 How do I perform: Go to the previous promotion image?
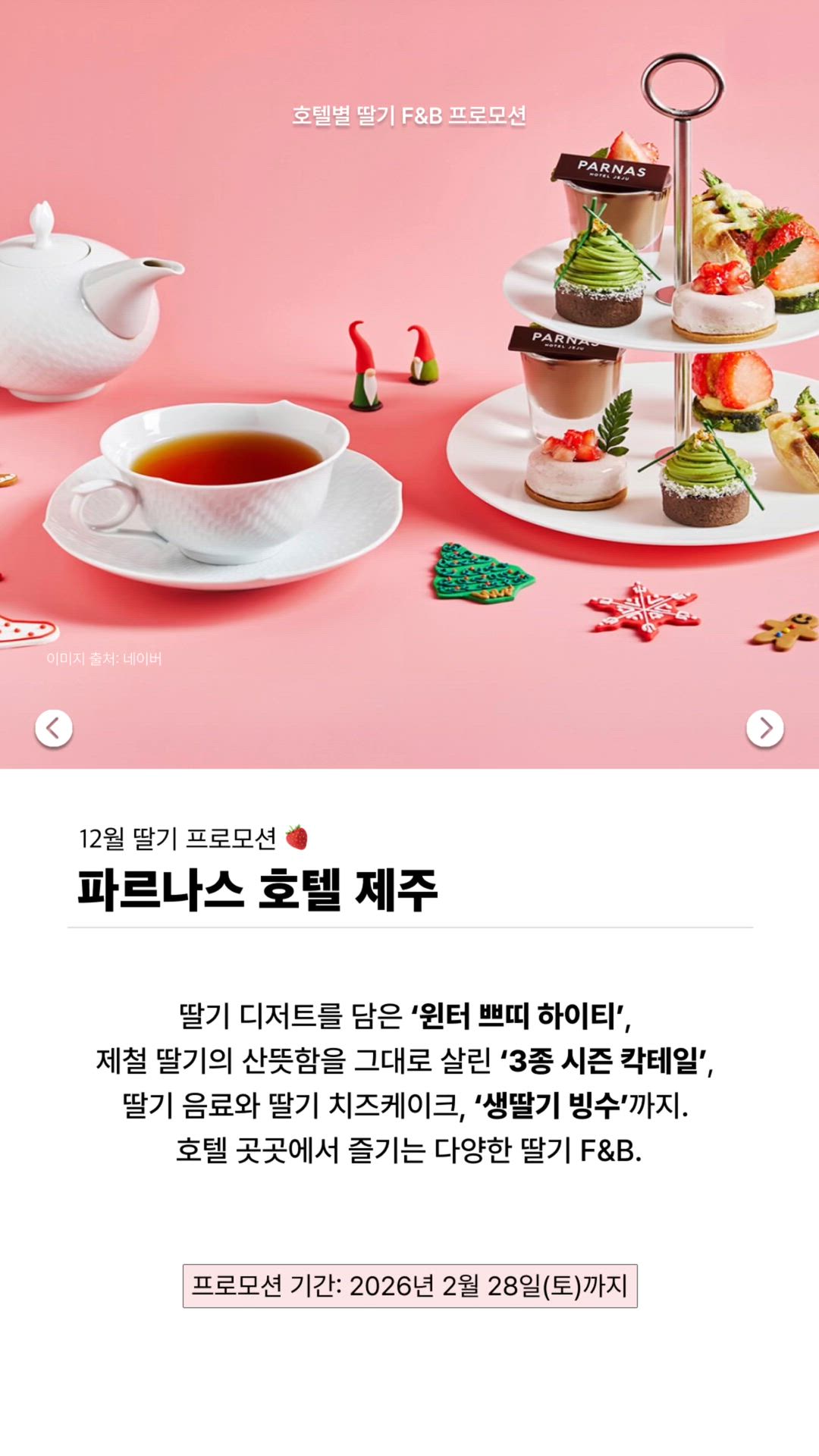coord(54,728)
